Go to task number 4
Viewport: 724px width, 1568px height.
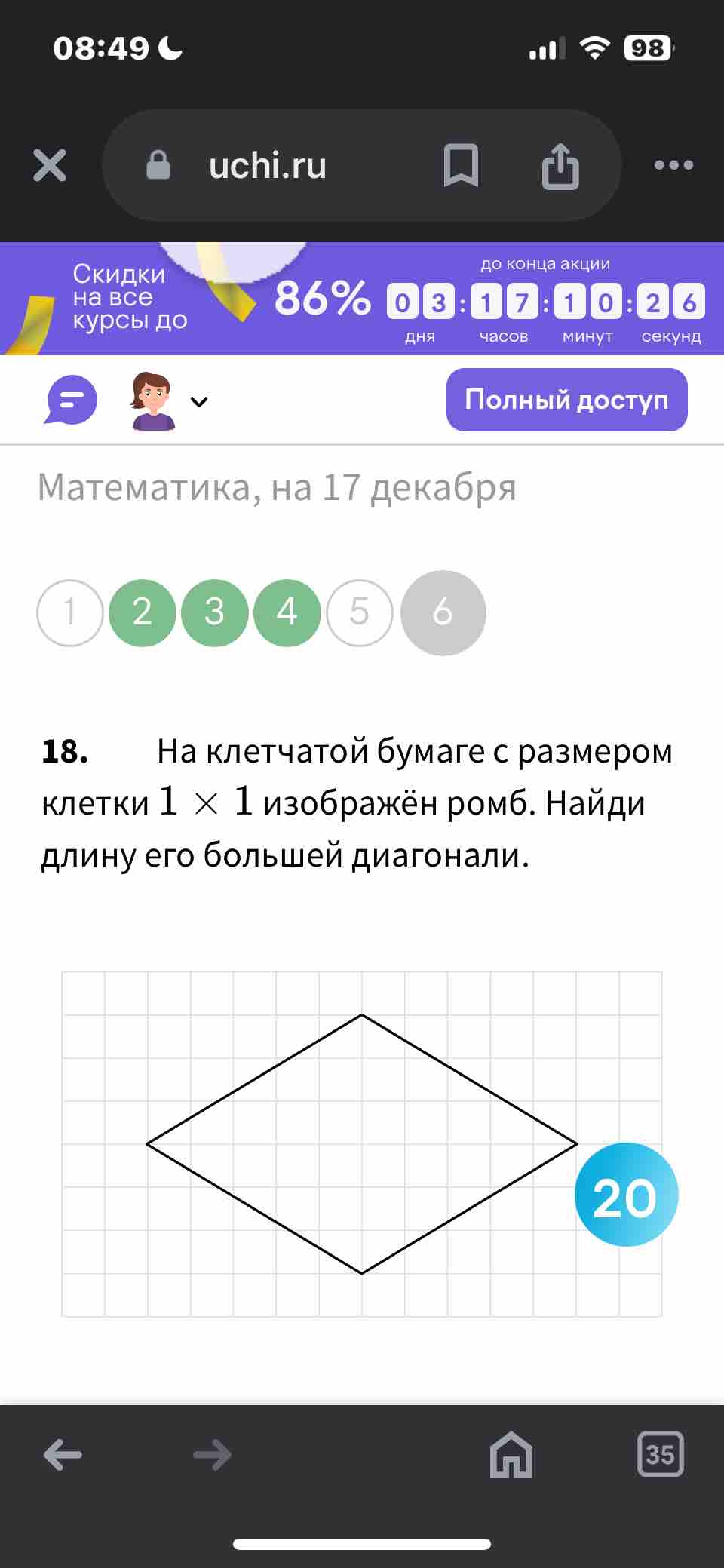(x=287, y=612)
